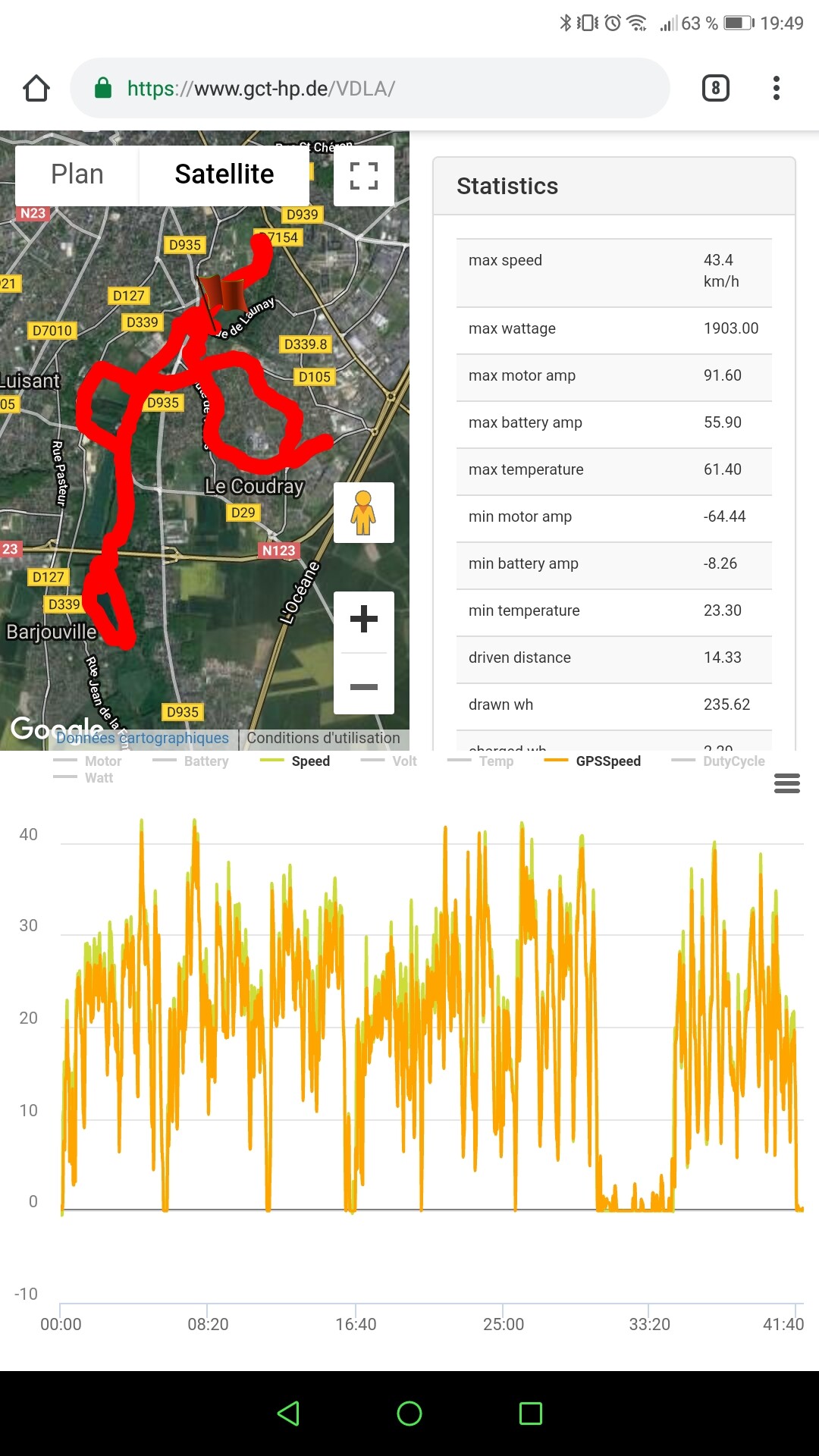The height and width of the screenshot is (1456, 819).
Task: Hide the GPSSpeed series on the chart
Action: tap(593, 761)
